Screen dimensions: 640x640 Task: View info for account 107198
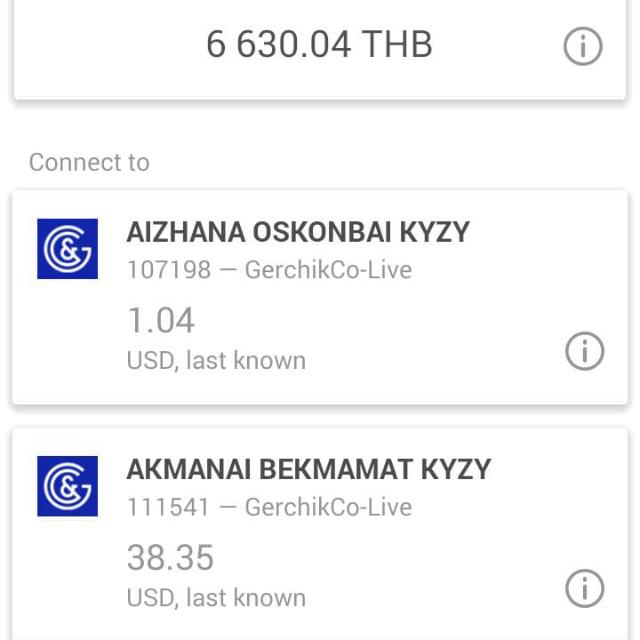pyautogui.click(x=585, y=351)
